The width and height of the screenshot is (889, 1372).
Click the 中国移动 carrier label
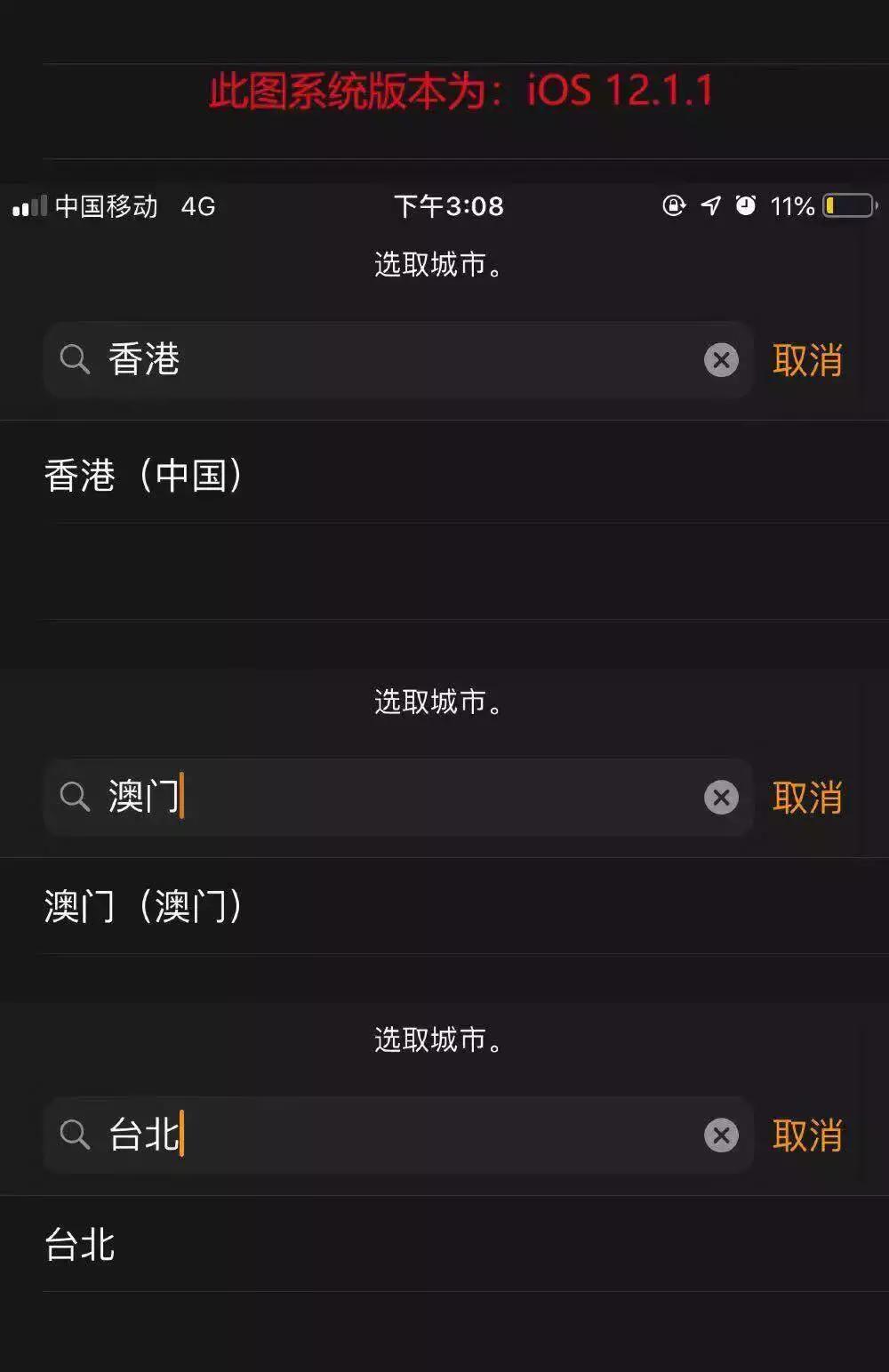coord(107,206)
